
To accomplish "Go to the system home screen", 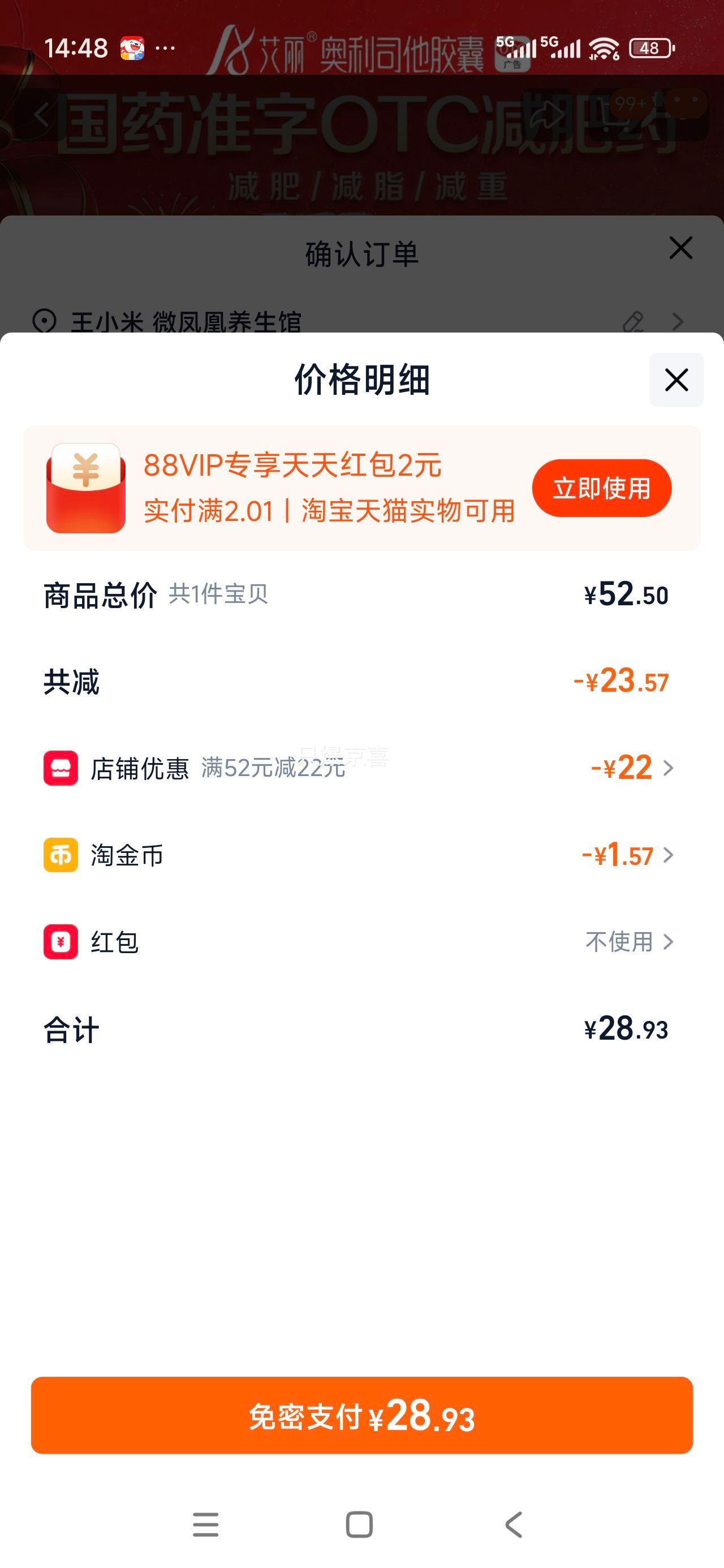I will (x=359, y=1524).
